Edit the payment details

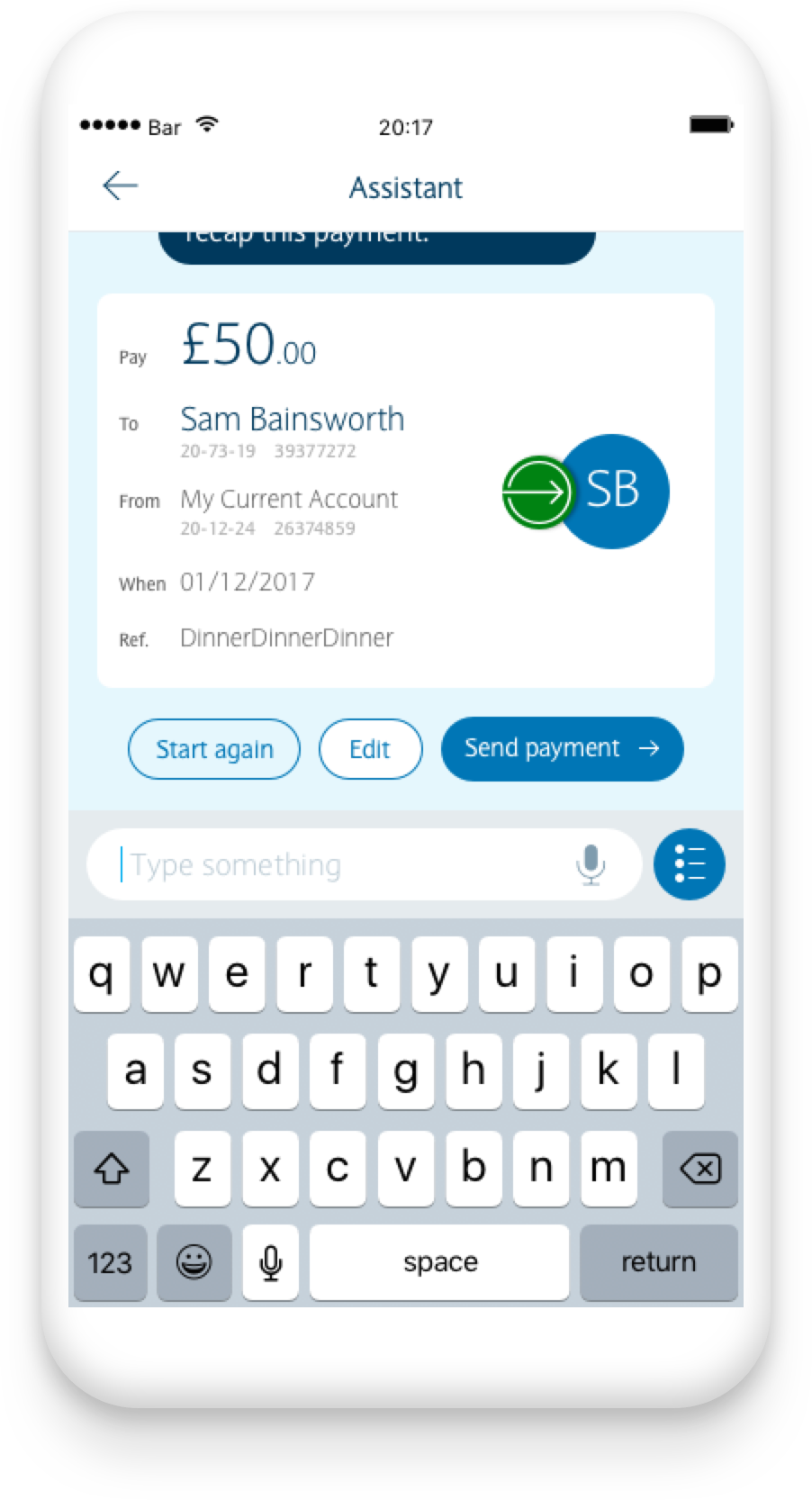point(370,749)
